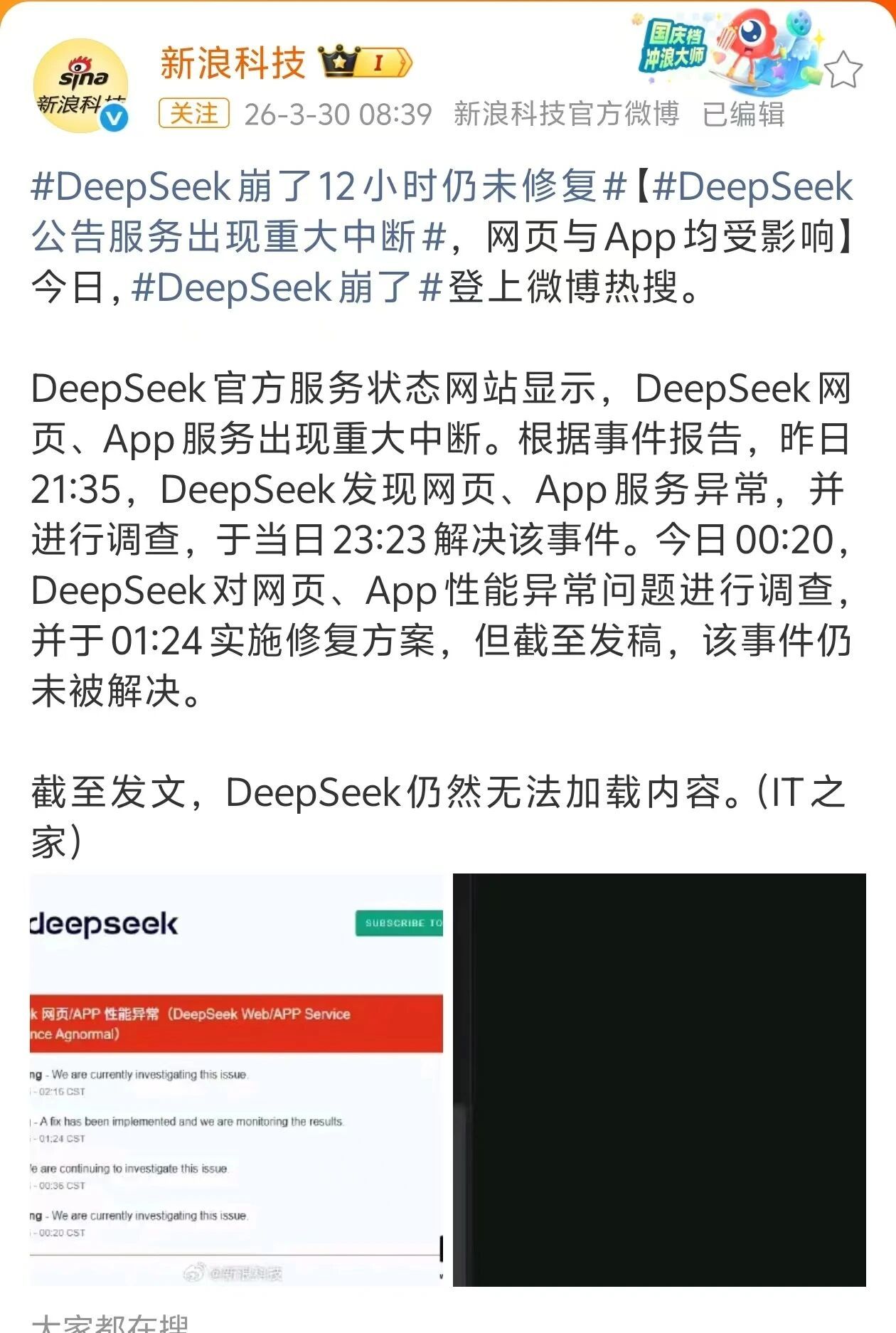Open the black second image

(x=658, y=1078)
